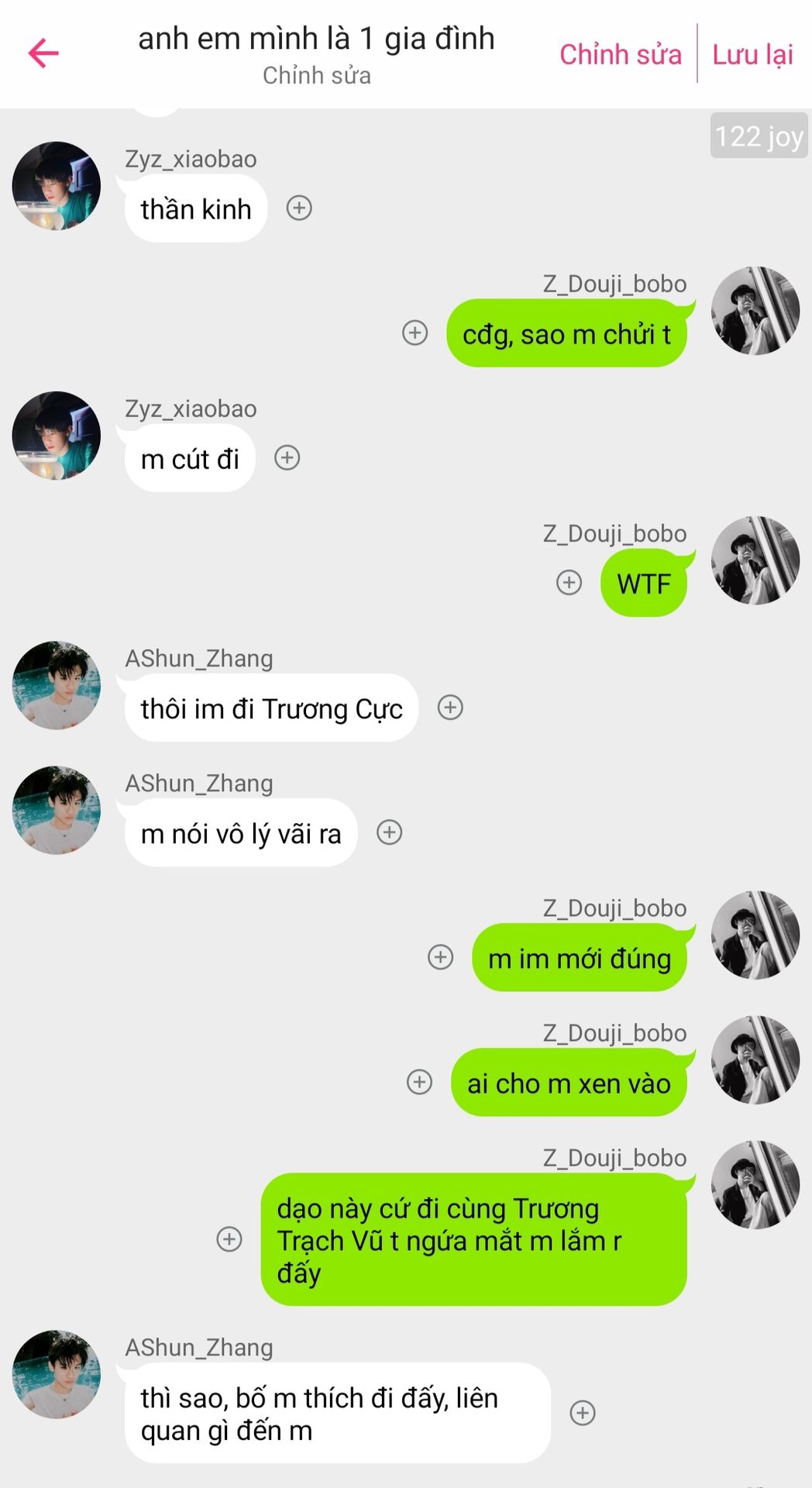Tap plus icon beside 'thần kinh' message

click(x=299, y=208)
